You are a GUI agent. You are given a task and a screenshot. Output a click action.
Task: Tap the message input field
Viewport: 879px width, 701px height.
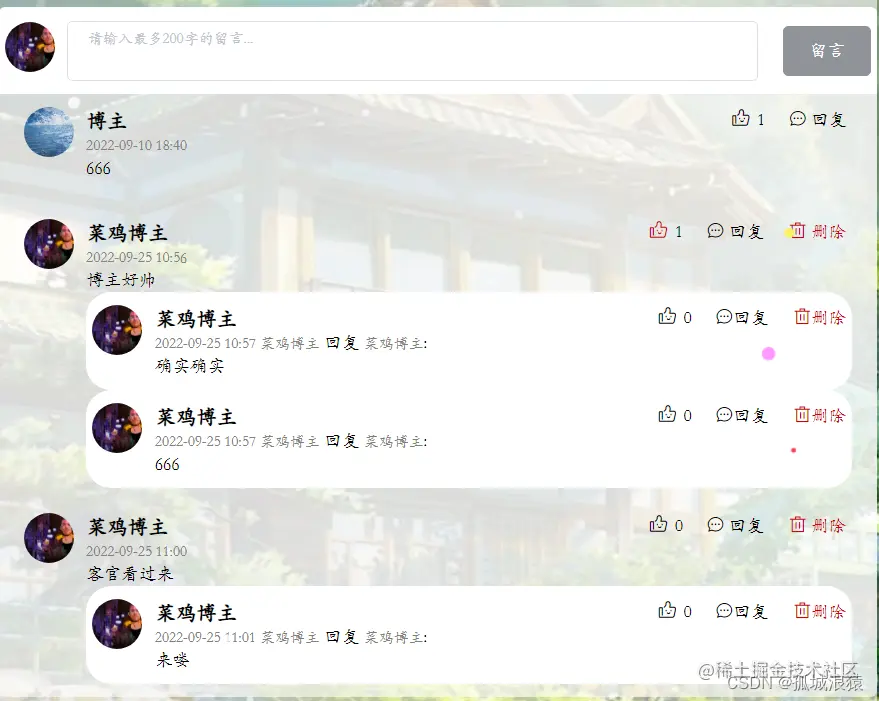tap(412, 51)
